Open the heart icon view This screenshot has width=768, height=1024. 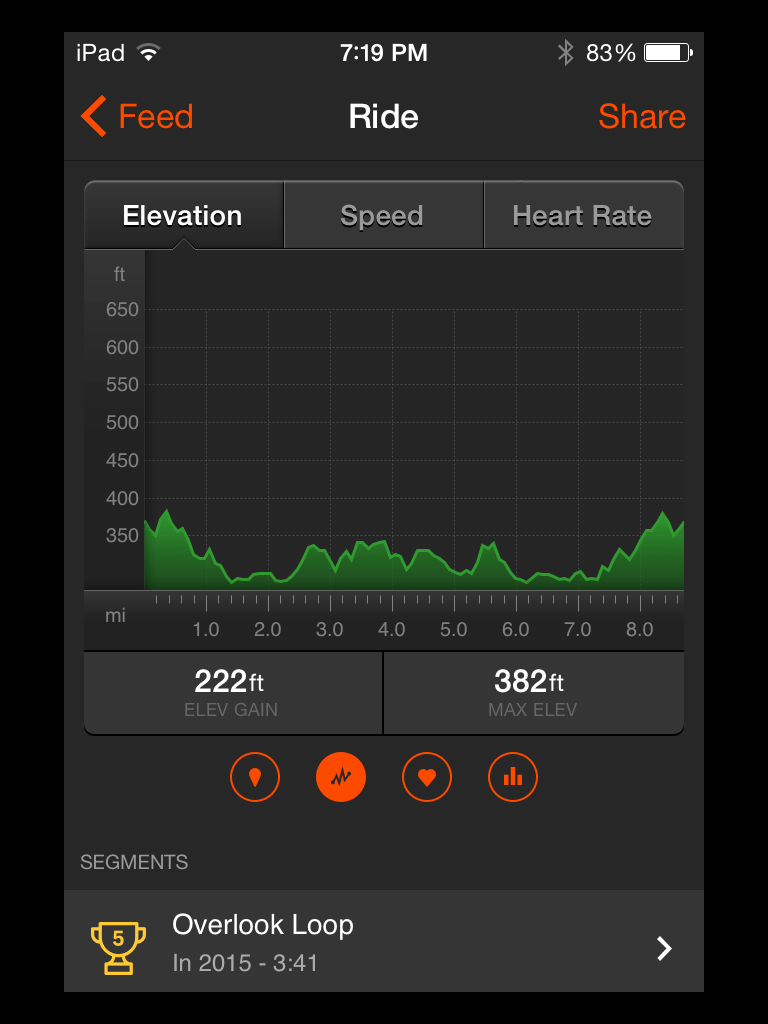tap(427, 777)
